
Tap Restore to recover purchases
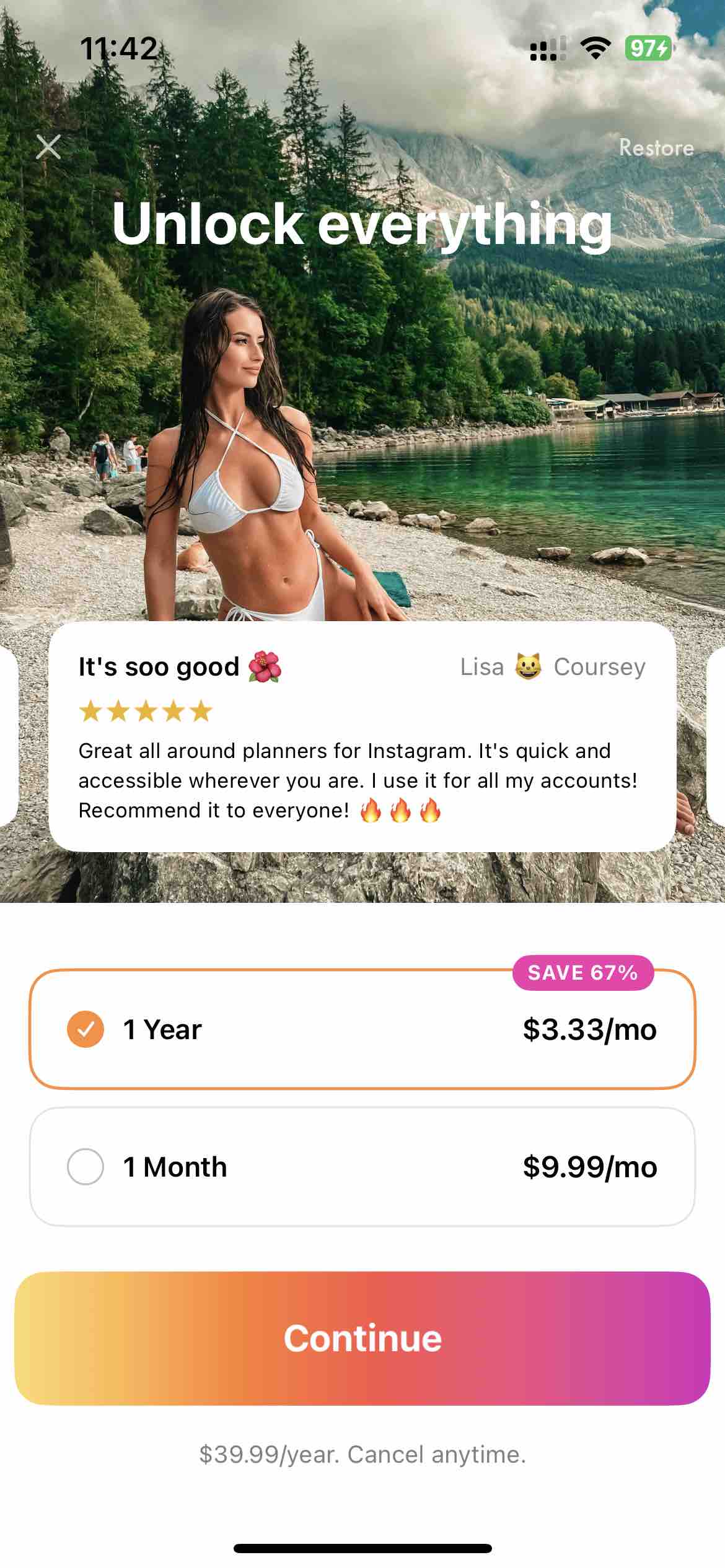656,148
